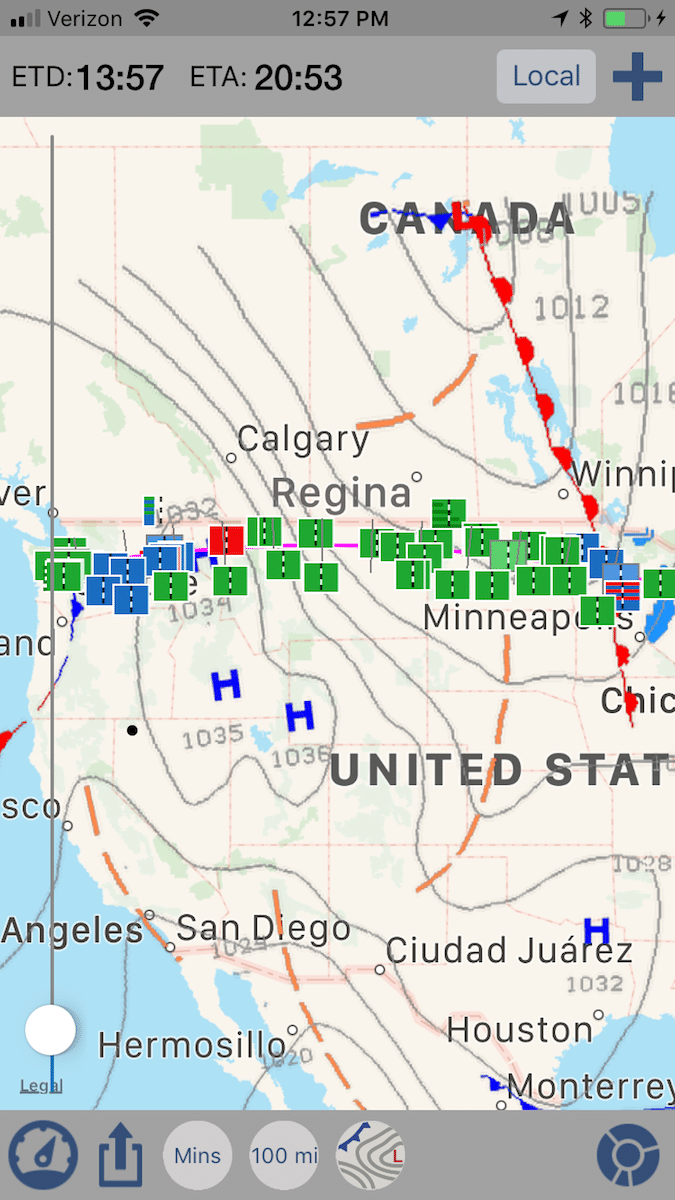The width and height of the screenshot is (675, 1200).
Task: Tap the center-on-location icon
Action: click(628, 1157)
